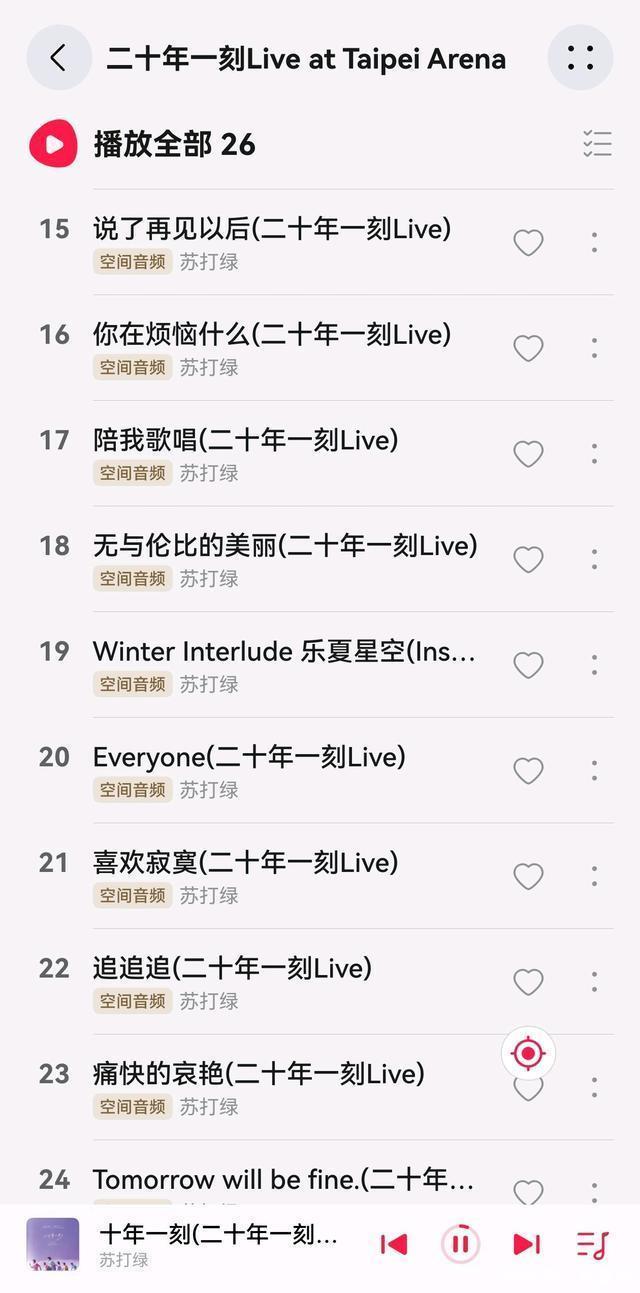Play song 18 无与伦比的美丽

tap(285, 546)
